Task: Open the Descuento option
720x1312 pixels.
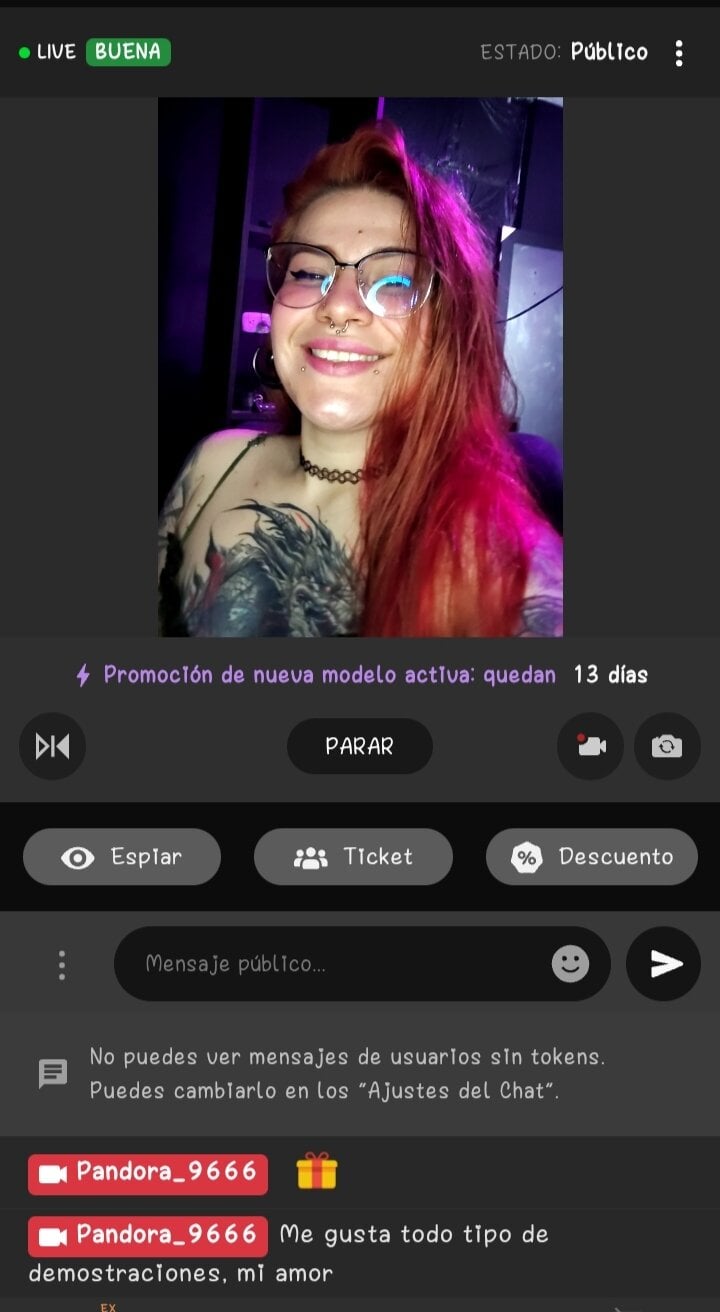Action: (592, 857)
